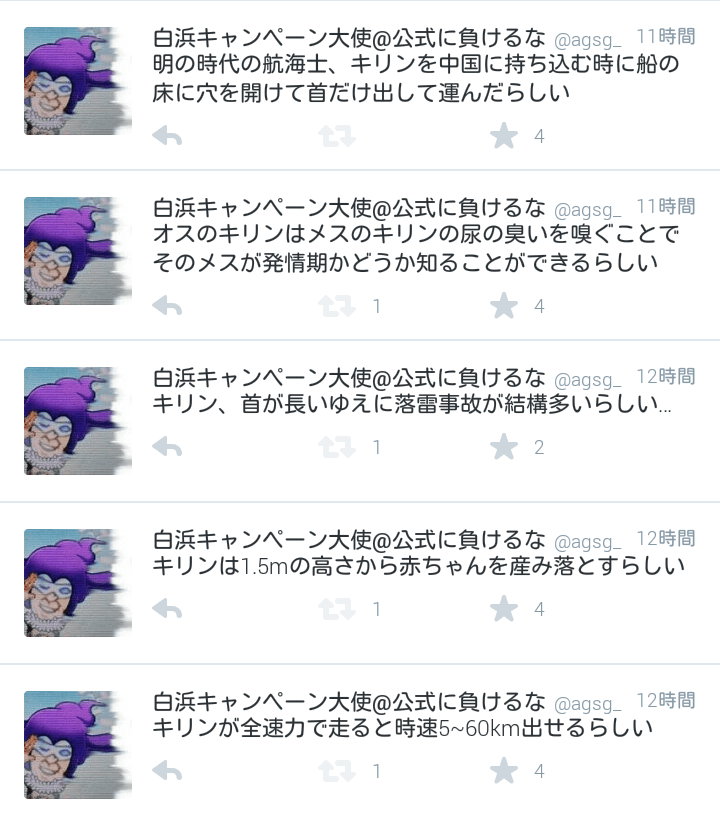Reply to the urine smell giraffe tweet
This screenshot has height=819, width=720.
[169, 306]
